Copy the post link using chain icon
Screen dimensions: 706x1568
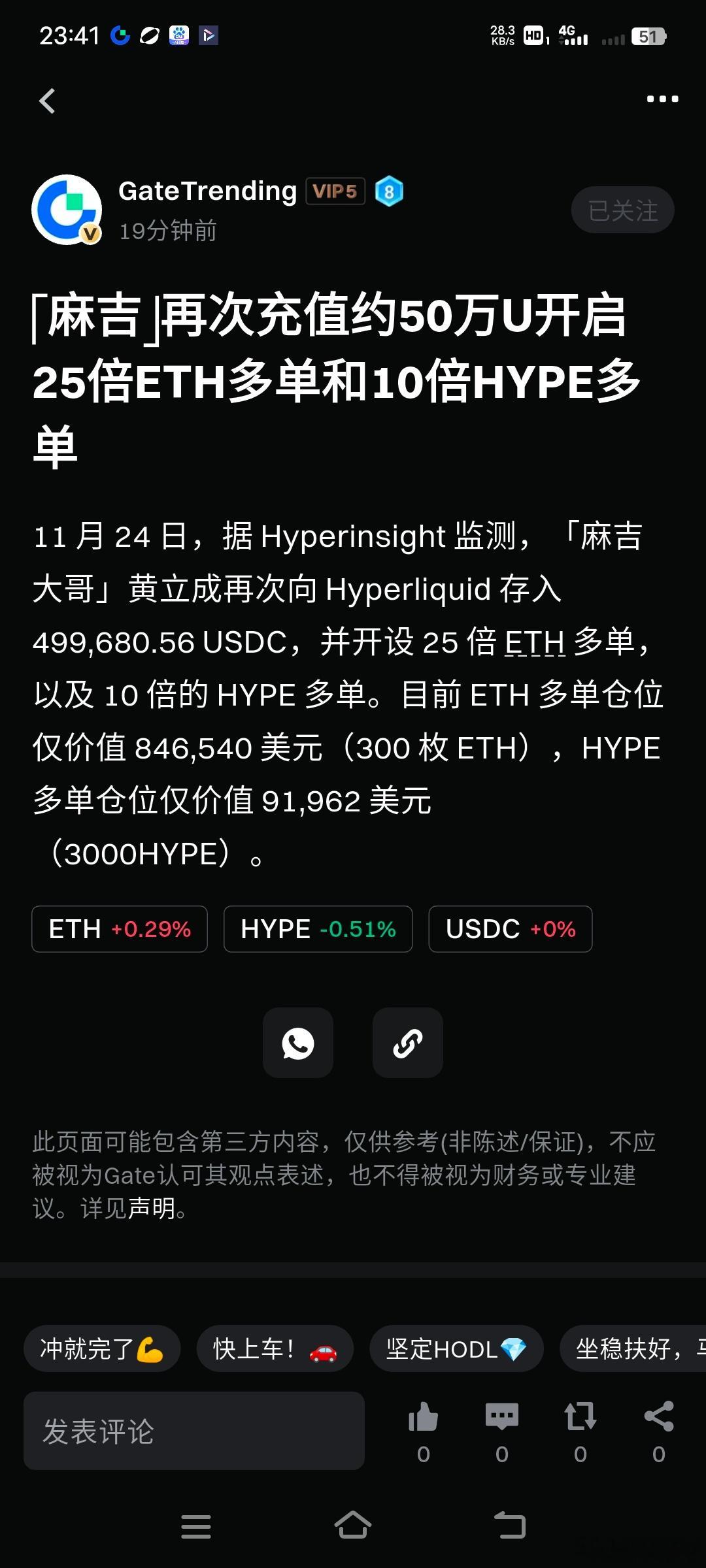(x=407, y=1043)
